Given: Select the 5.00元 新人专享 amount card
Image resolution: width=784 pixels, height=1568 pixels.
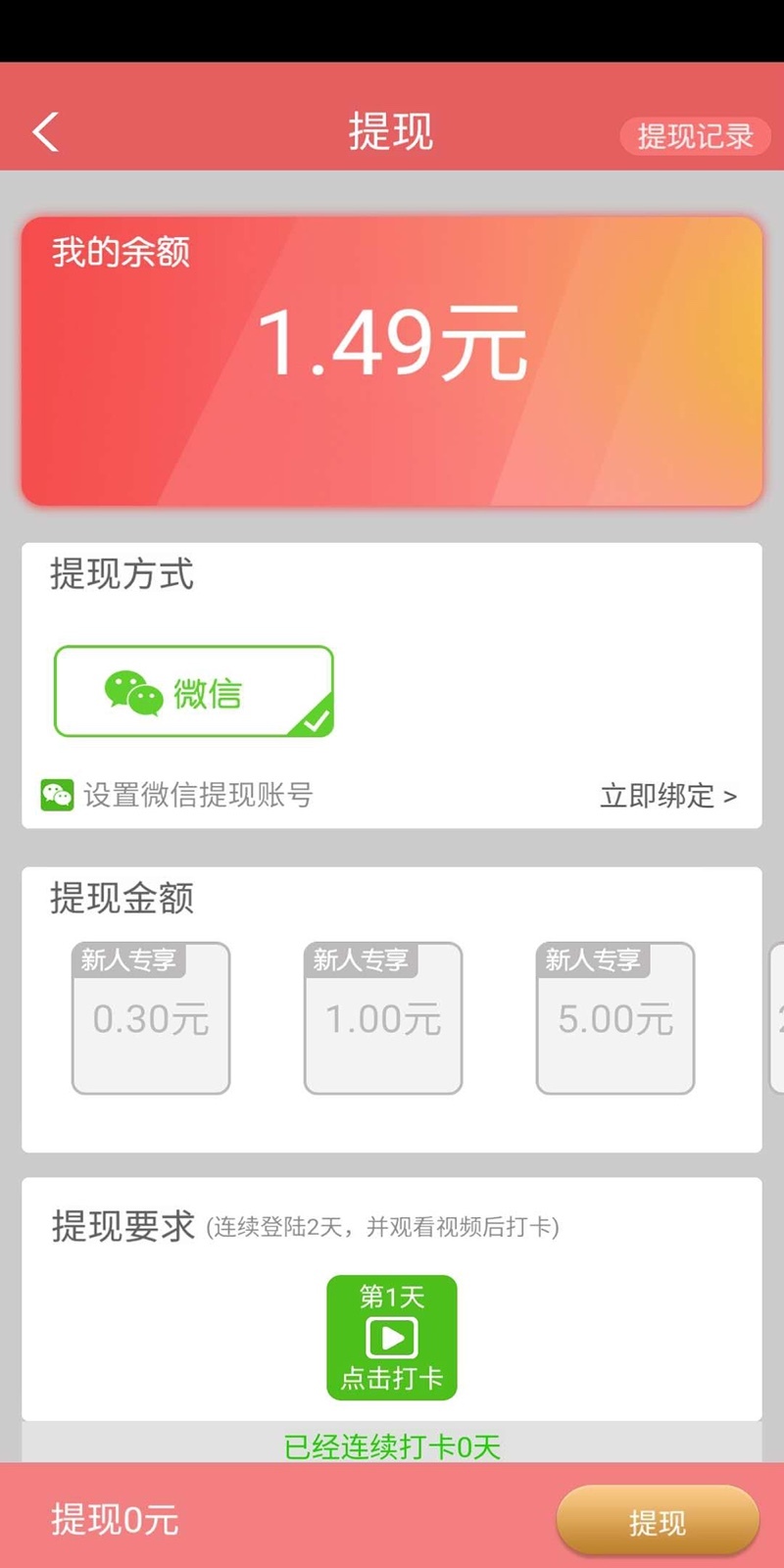Looking at the screenshot, I should click(x=613, y=1017).
